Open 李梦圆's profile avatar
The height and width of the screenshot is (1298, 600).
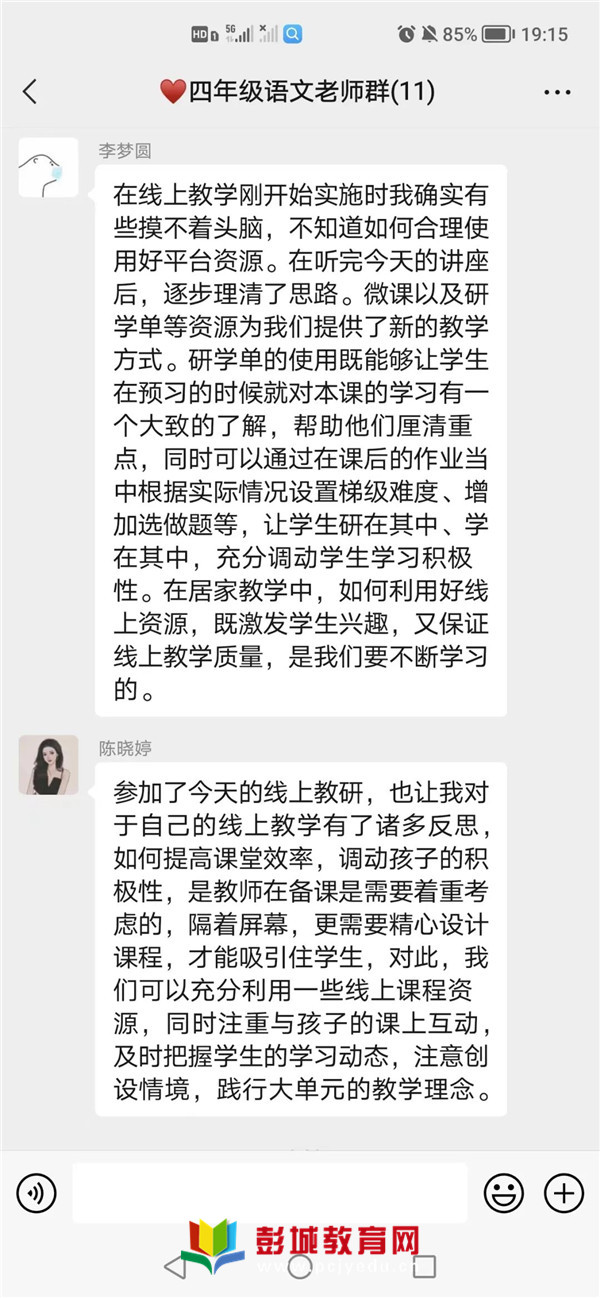click(48, 167)
